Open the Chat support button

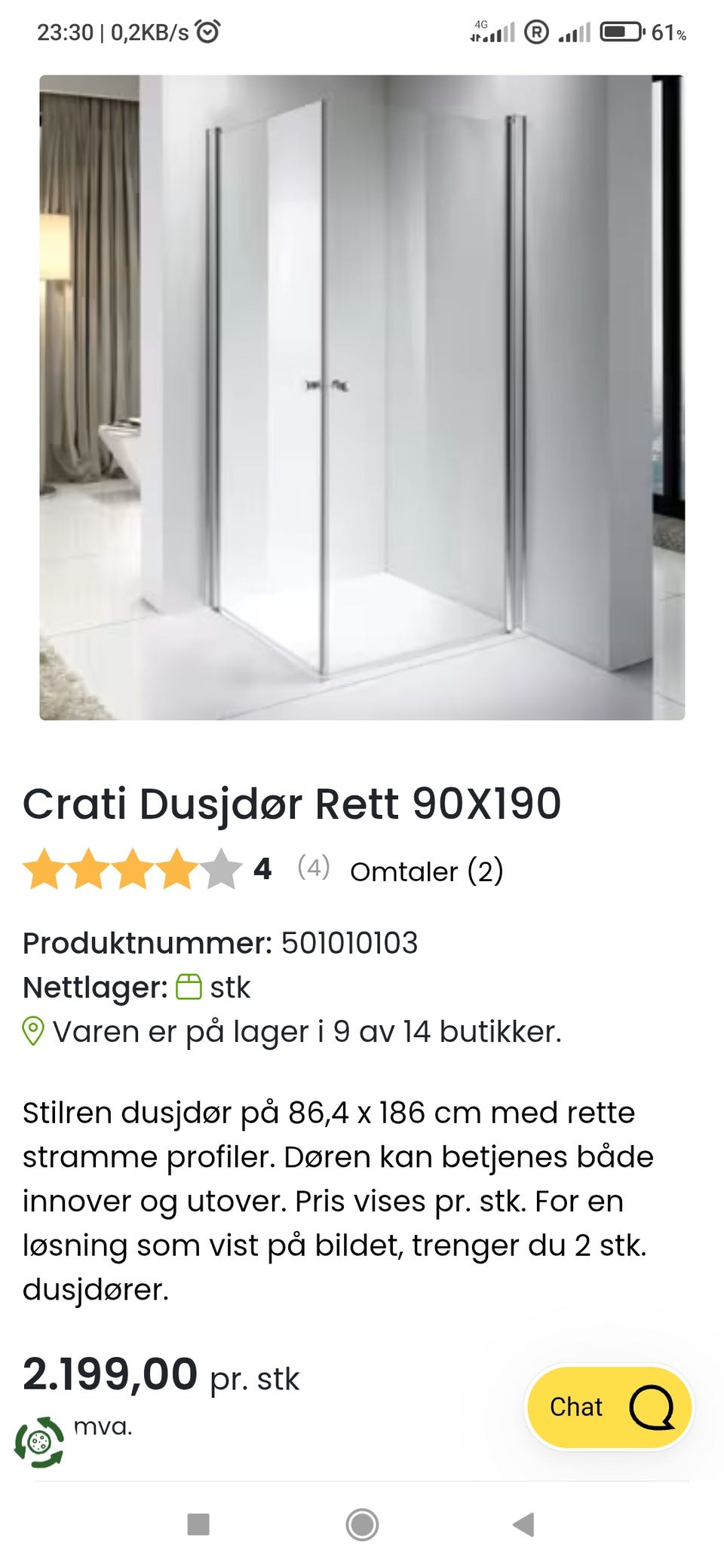tap(609, 1407)
